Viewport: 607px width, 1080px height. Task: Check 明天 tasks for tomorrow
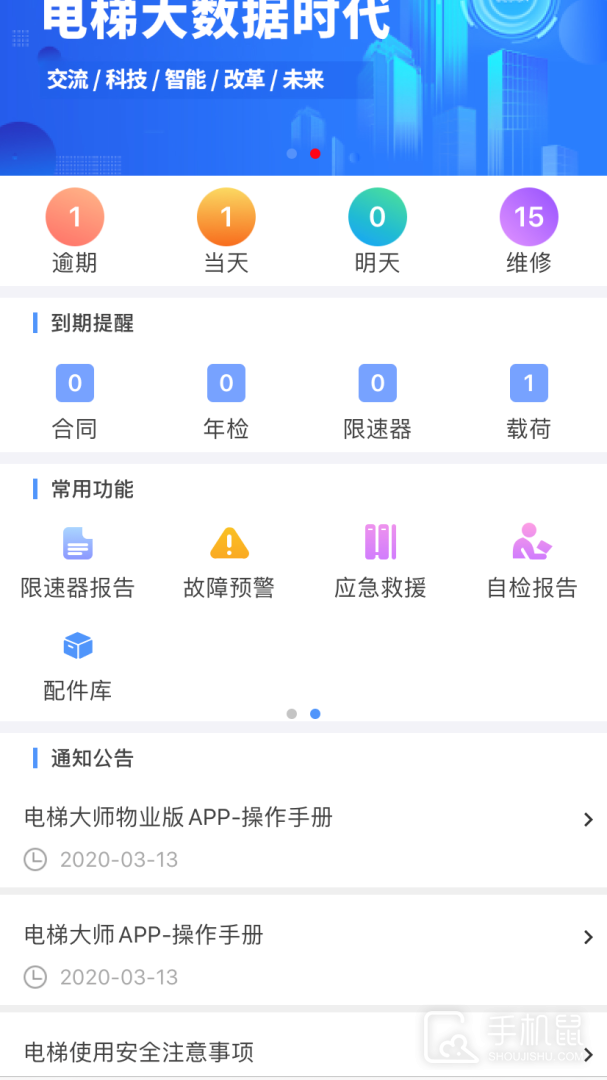coord(377,231)
